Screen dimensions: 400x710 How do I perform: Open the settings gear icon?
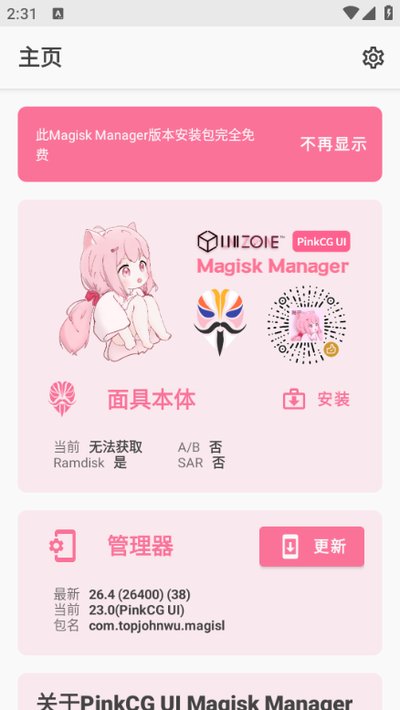(x=373, y=58)
